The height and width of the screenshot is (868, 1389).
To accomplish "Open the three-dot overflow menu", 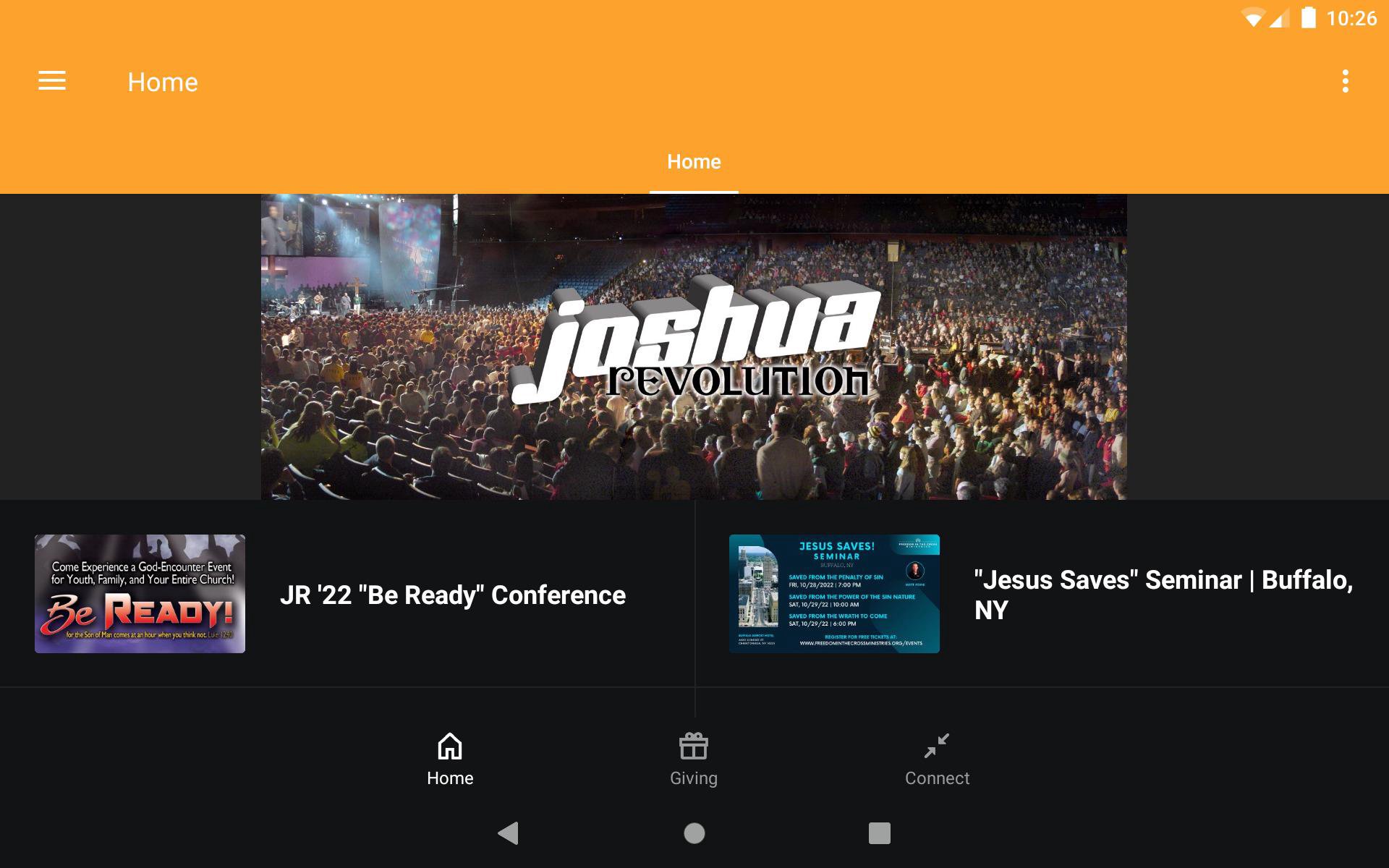I will pos(1345,81).
